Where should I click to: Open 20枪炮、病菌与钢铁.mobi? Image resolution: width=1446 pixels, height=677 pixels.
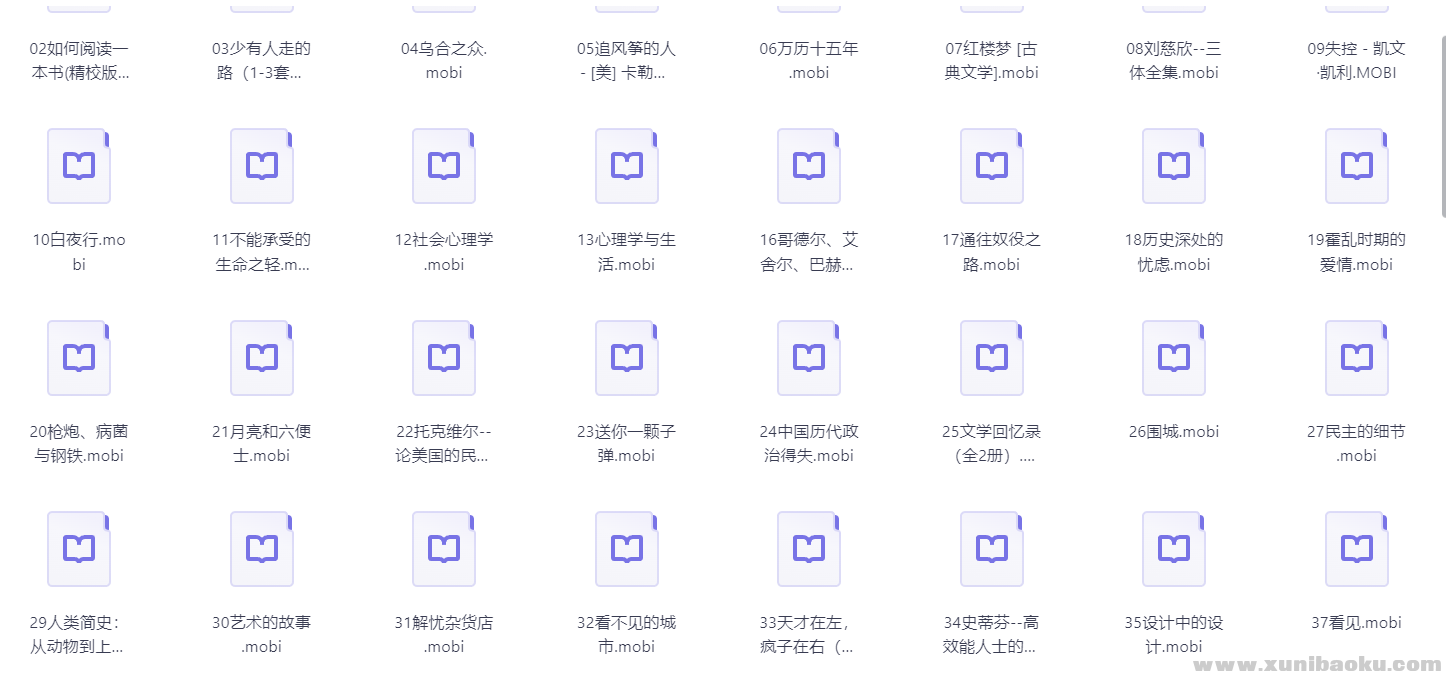click(79, 358)
